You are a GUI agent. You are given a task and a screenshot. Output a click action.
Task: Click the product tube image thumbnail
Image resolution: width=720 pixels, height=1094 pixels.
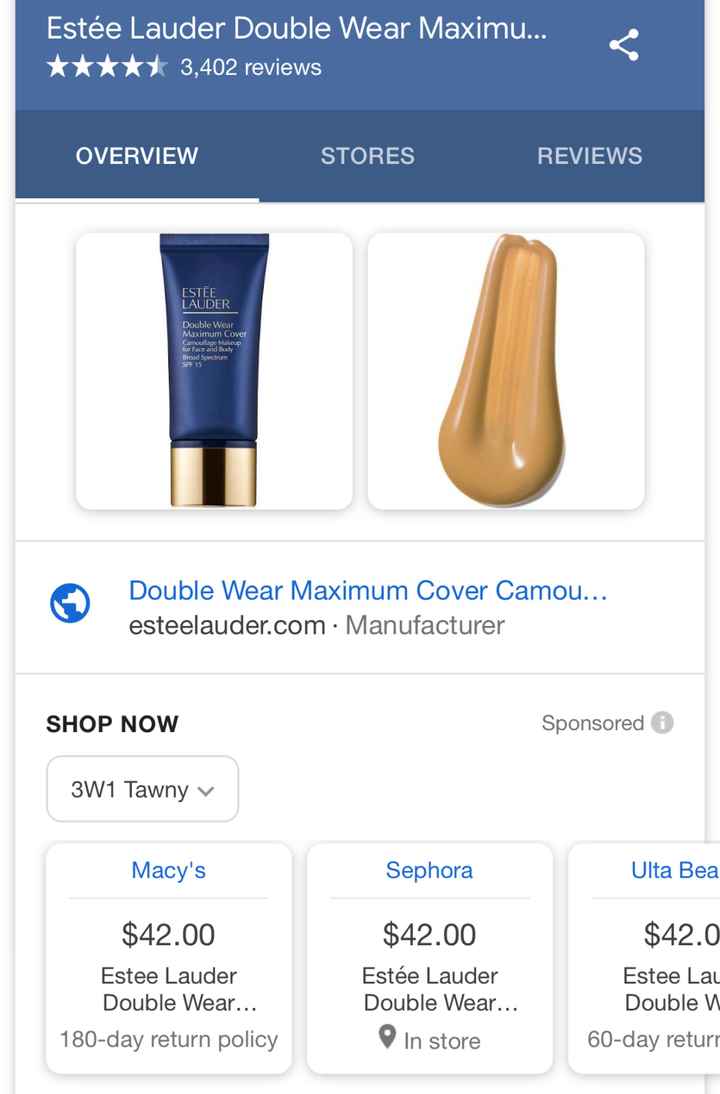click(x=214, y=371)
